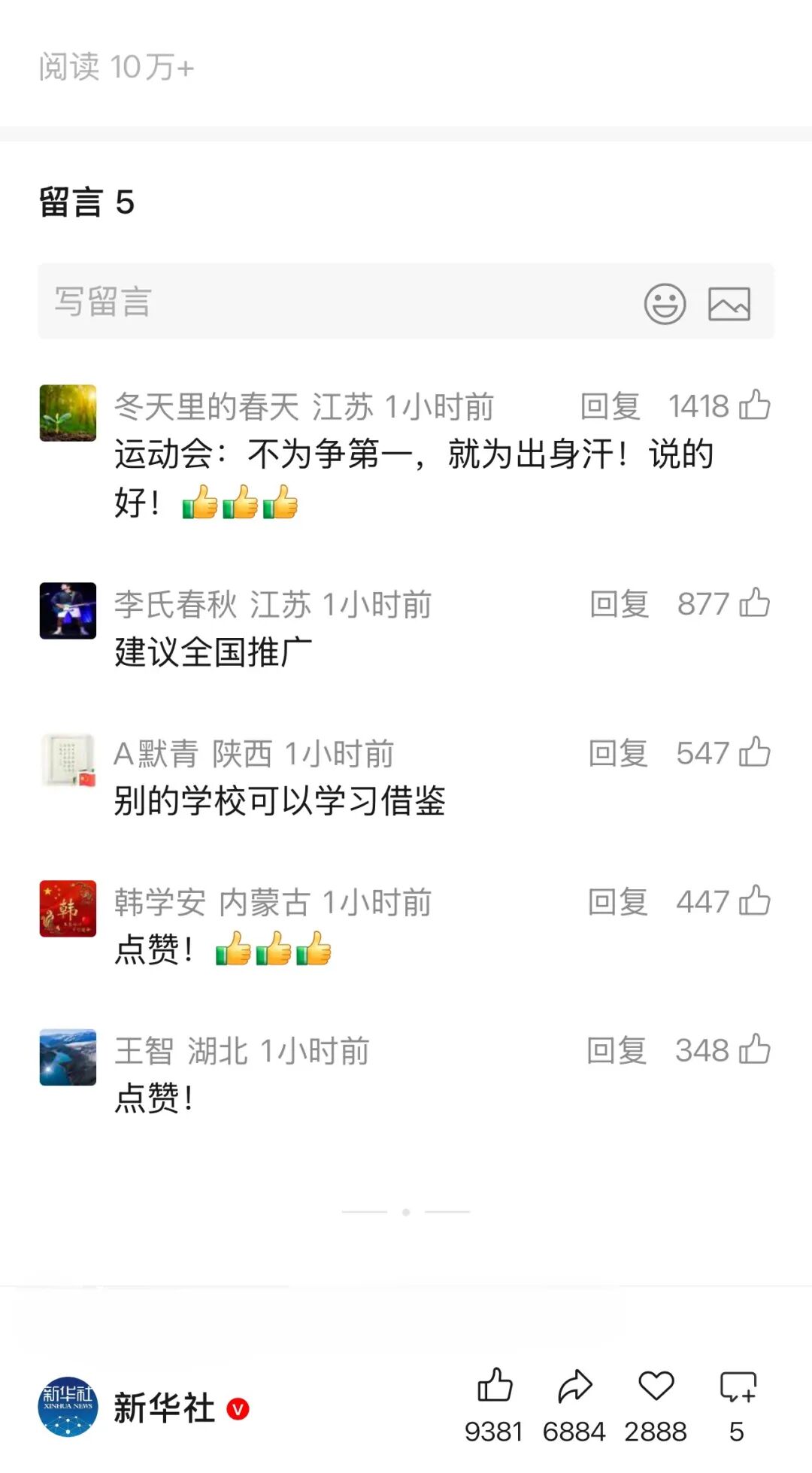
Task: Tap the heart icon with 2888
Action: 656,1386
